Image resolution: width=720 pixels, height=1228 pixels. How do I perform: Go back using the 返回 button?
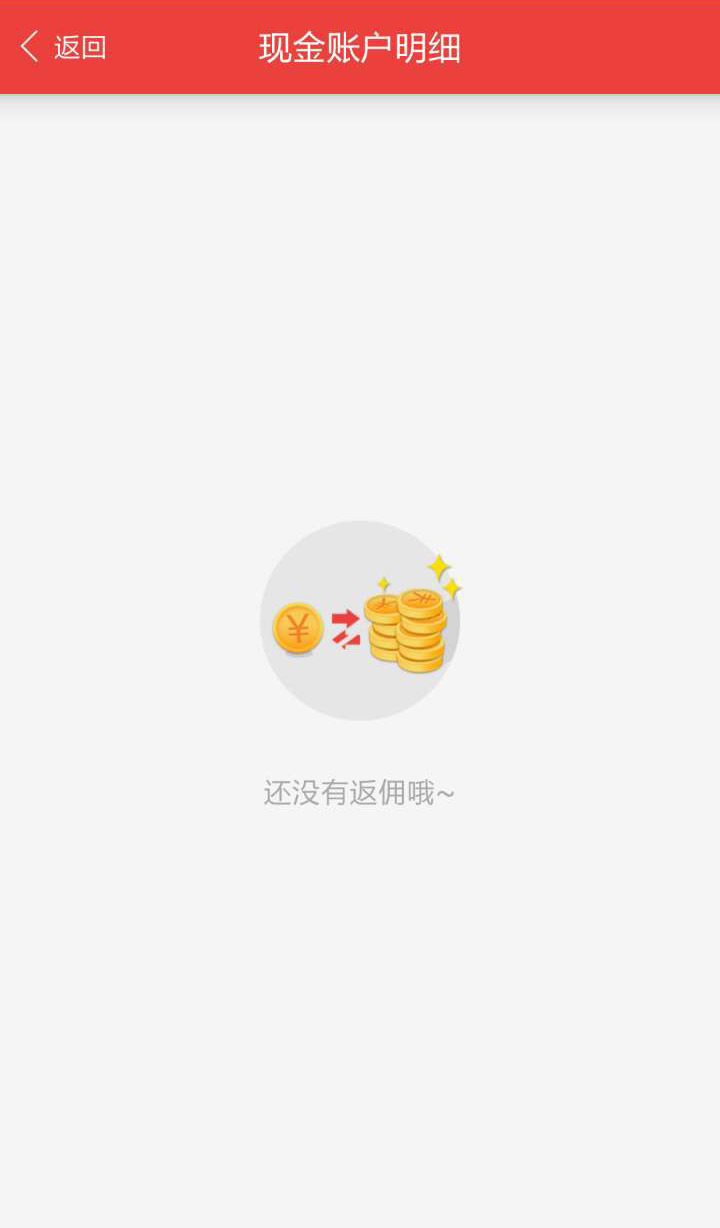[63, 47]
